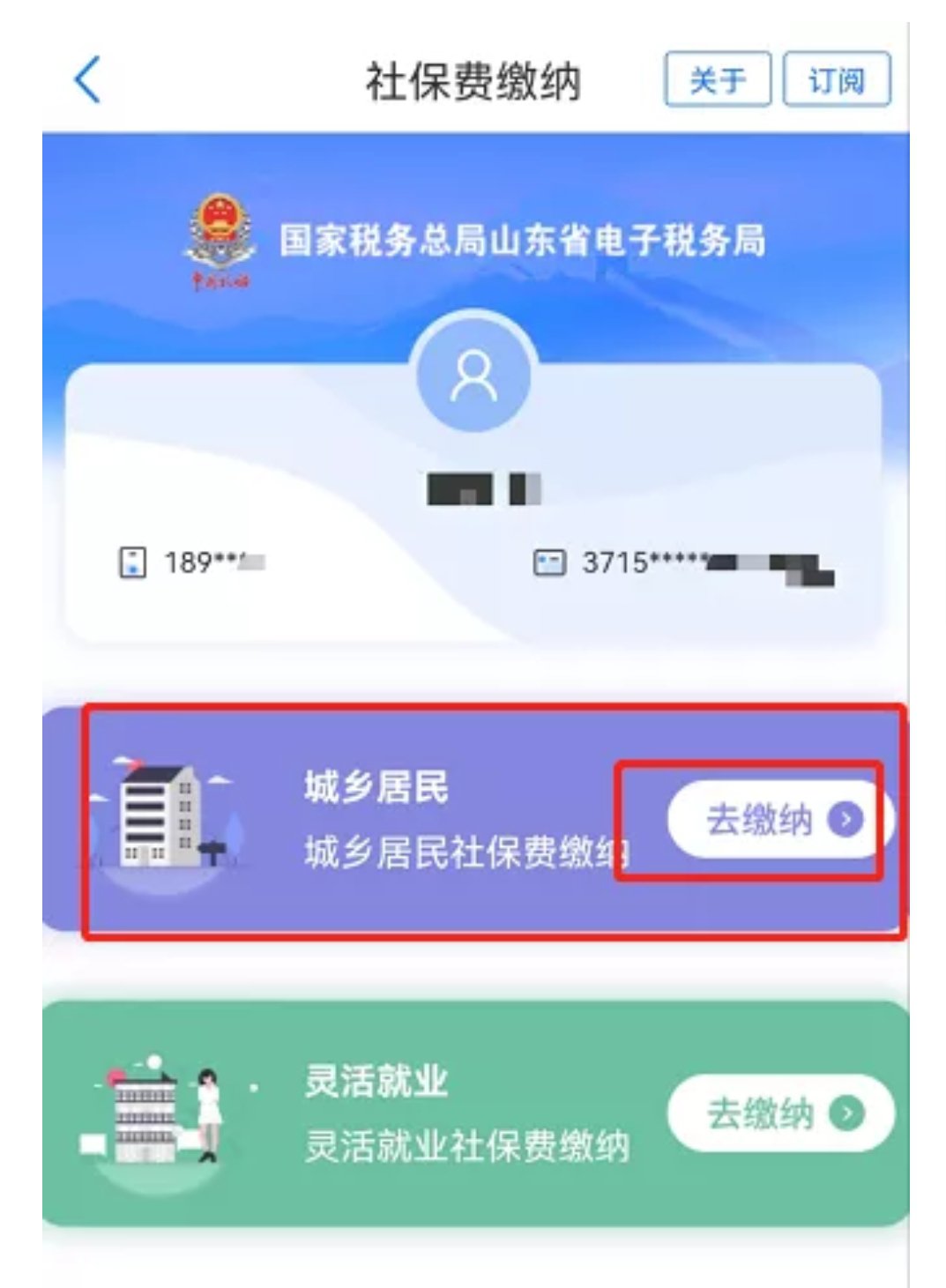Go back using the top-left arrow
946x1288 pixels.
(87, 80)
